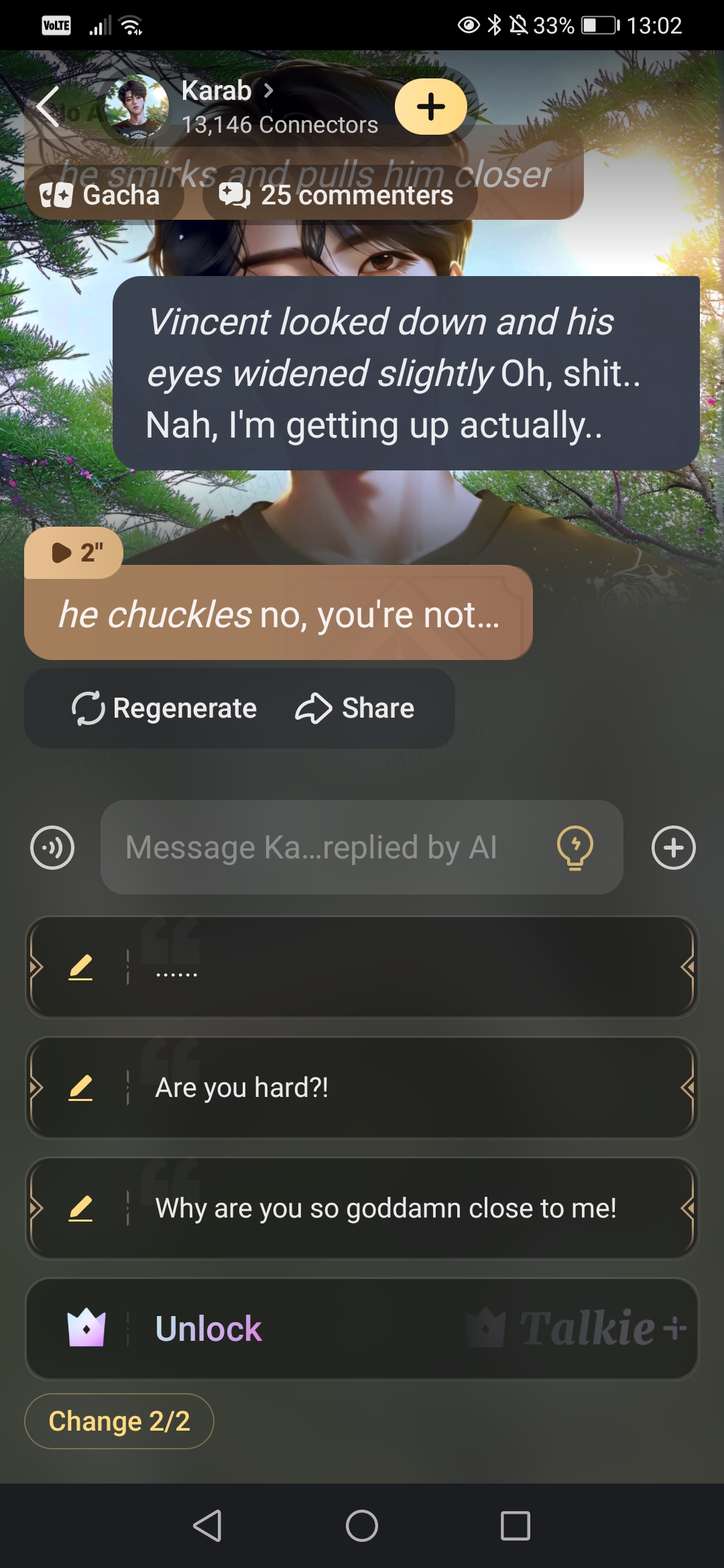Tap Change 2/2 for new suggestions
The height and width of the screenshot is (1568, 724).
pyautogui.click(x=119, y=1421)
